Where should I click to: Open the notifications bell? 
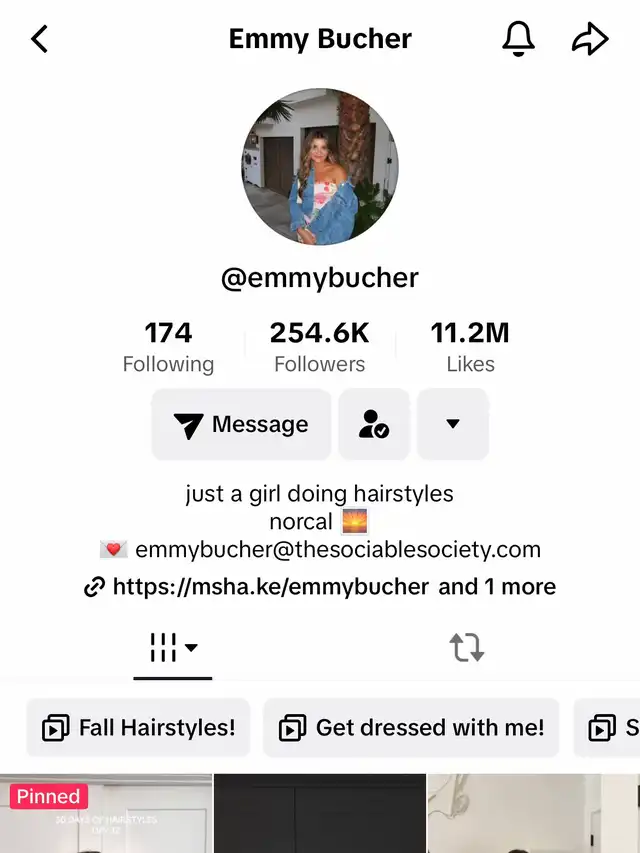tap(517, 39)
